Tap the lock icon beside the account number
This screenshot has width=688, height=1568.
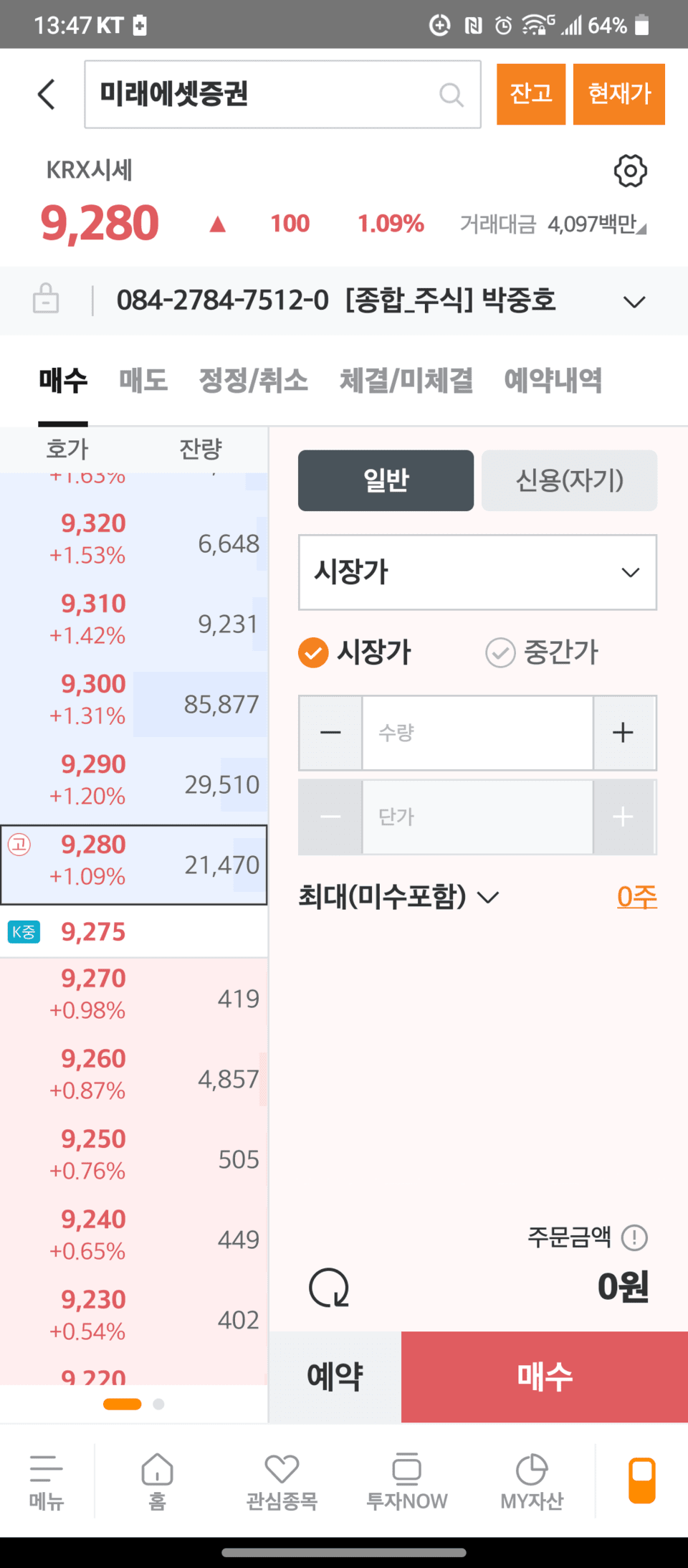pyautogui.click(x=45, y=301)
